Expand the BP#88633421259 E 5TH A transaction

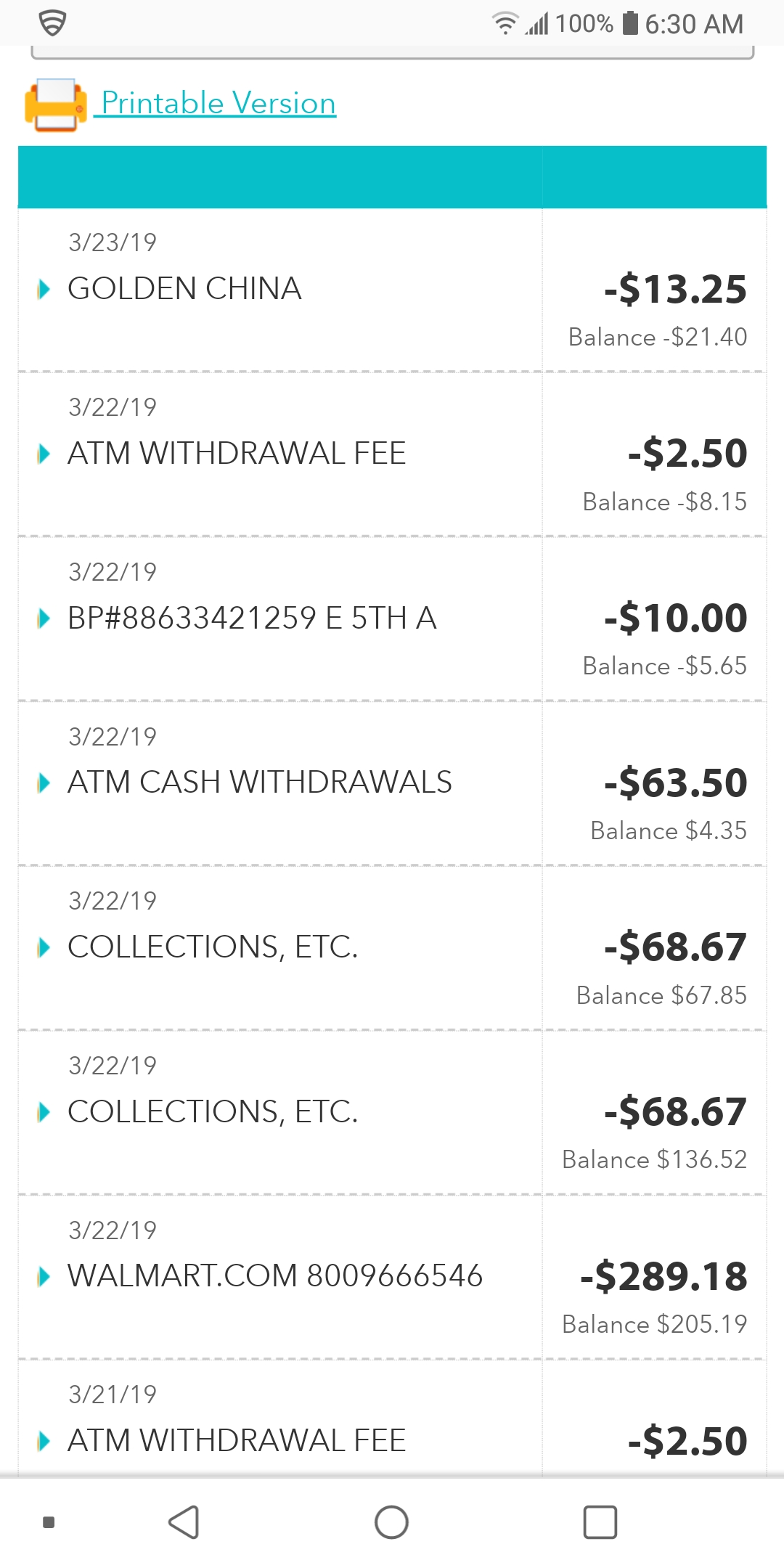coord(45,618)
